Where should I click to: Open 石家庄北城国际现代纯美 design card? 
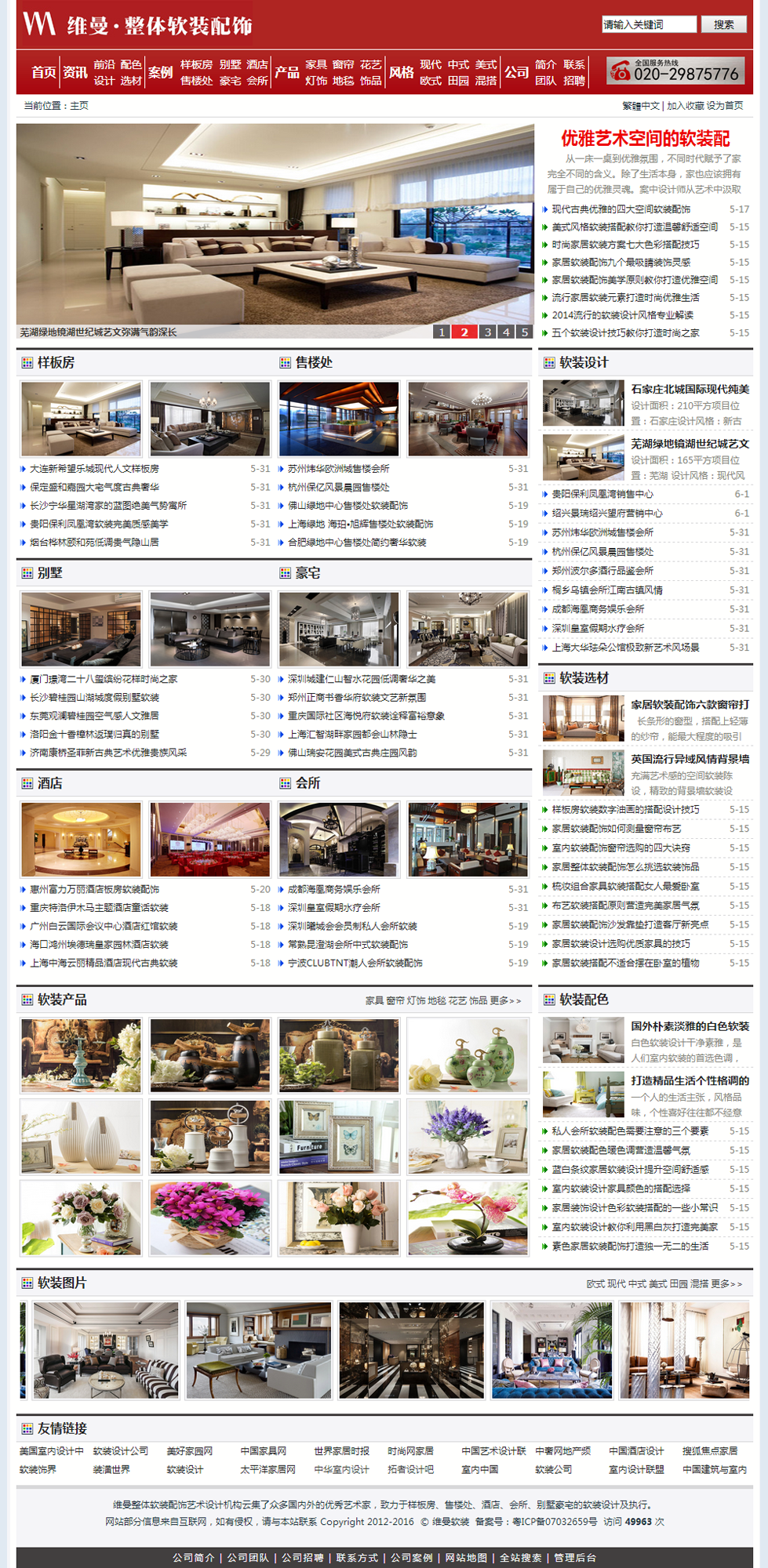pyautogui.click(x=690, y=389)
